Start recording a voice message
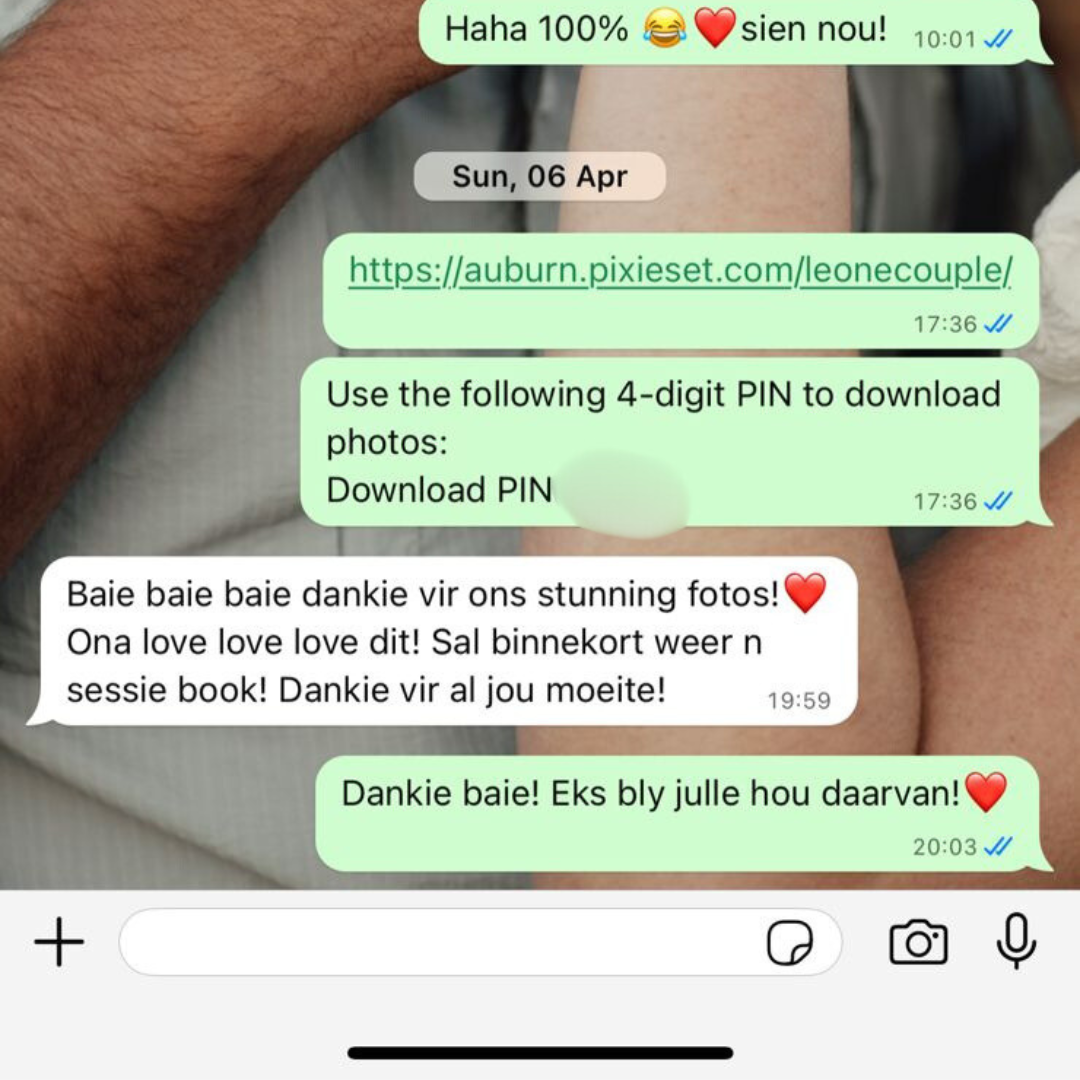Screen dimensions: 1080x1080 pyautogui.click(x=1017, y=941)
